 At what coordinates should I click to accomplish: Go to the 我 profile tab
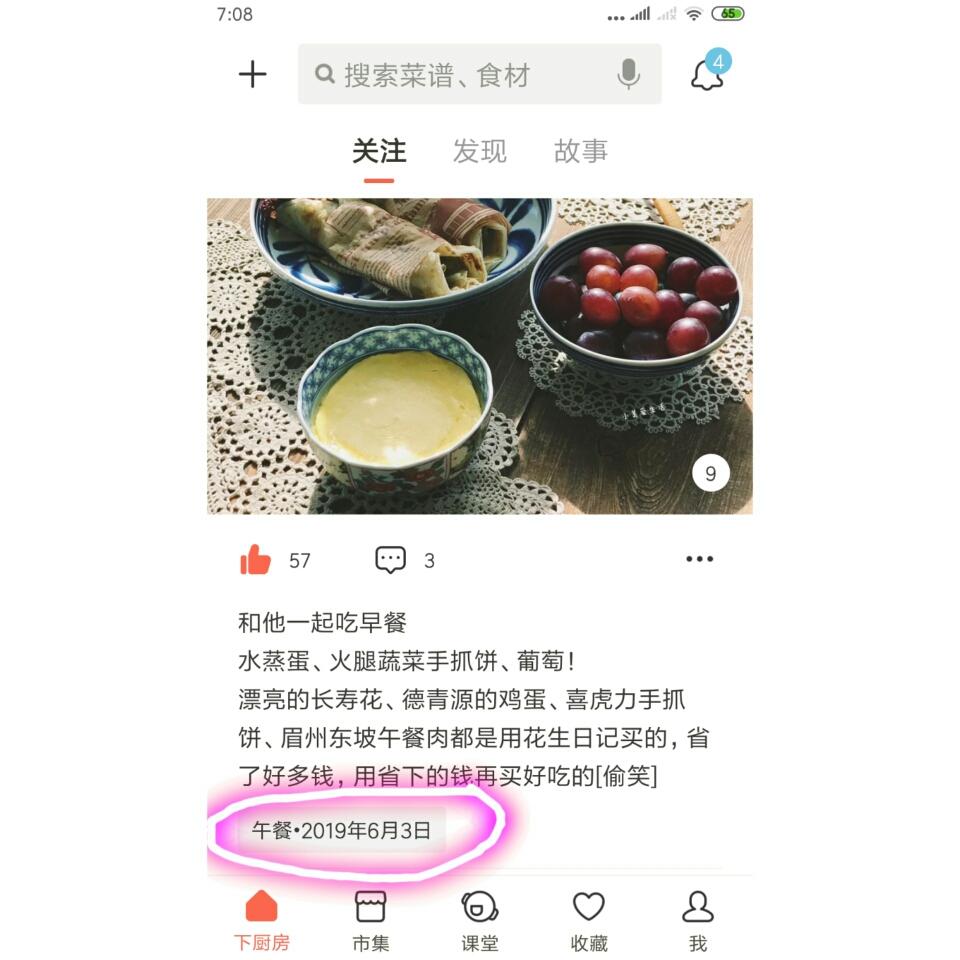coord(697,921)
